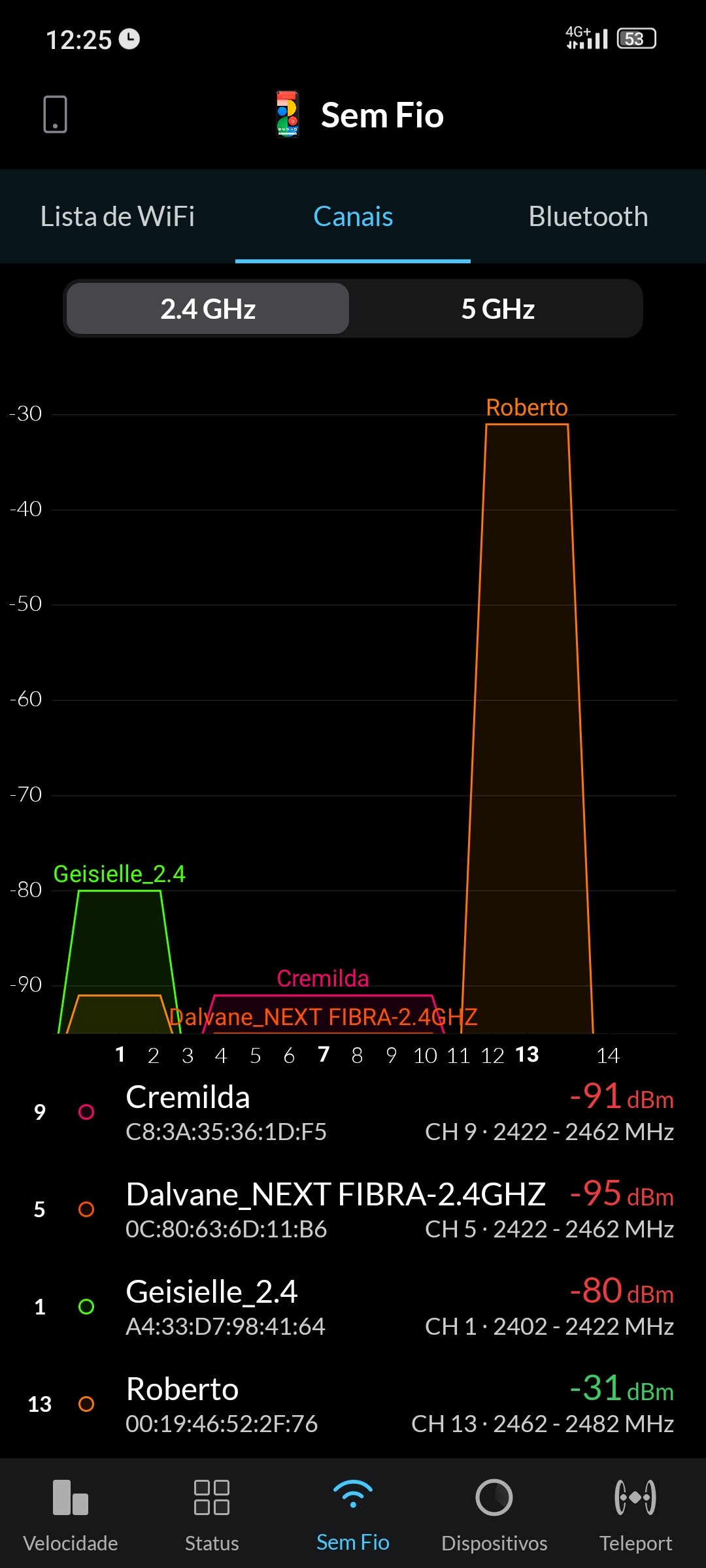Switch to the 5 GHz band
This screenshot has width=706, height=1568.
tap(497, 309)
